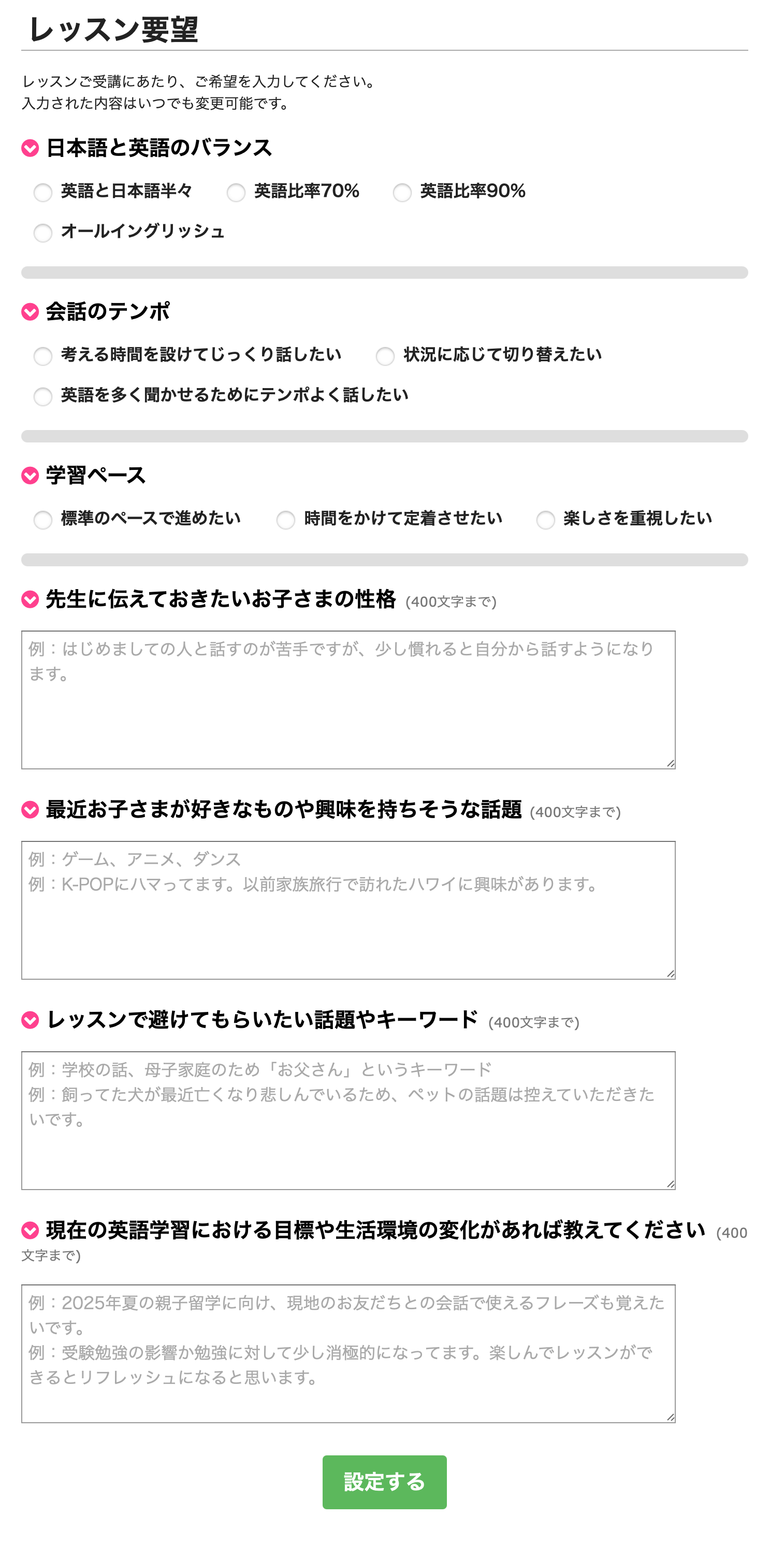The width and height of the screenshot is (784, 1545).
Task: Tap the 避けてもらいたい話題やキーワード field
Action: point(349,1120)
